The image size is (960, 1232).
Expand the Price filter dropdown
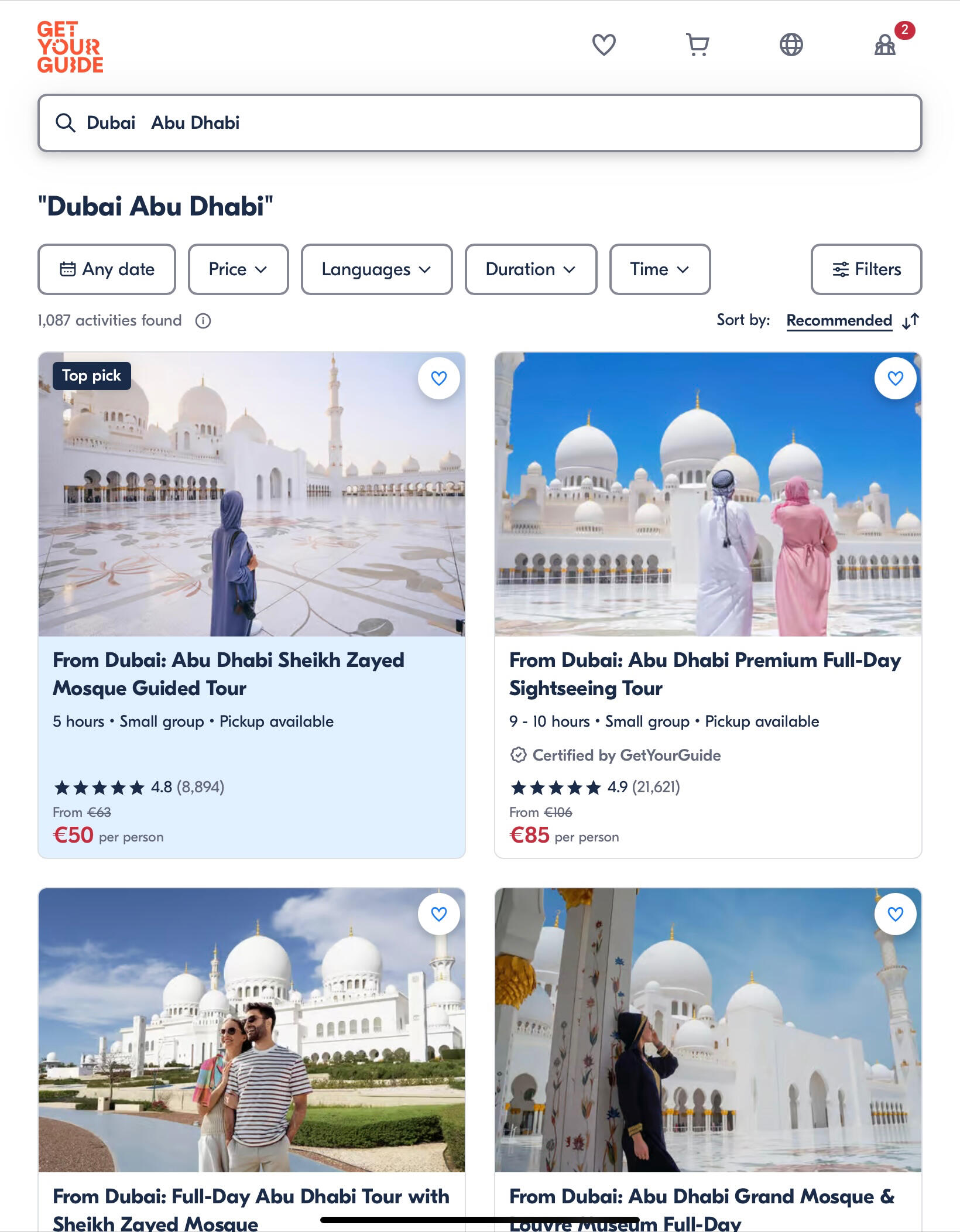238,269
